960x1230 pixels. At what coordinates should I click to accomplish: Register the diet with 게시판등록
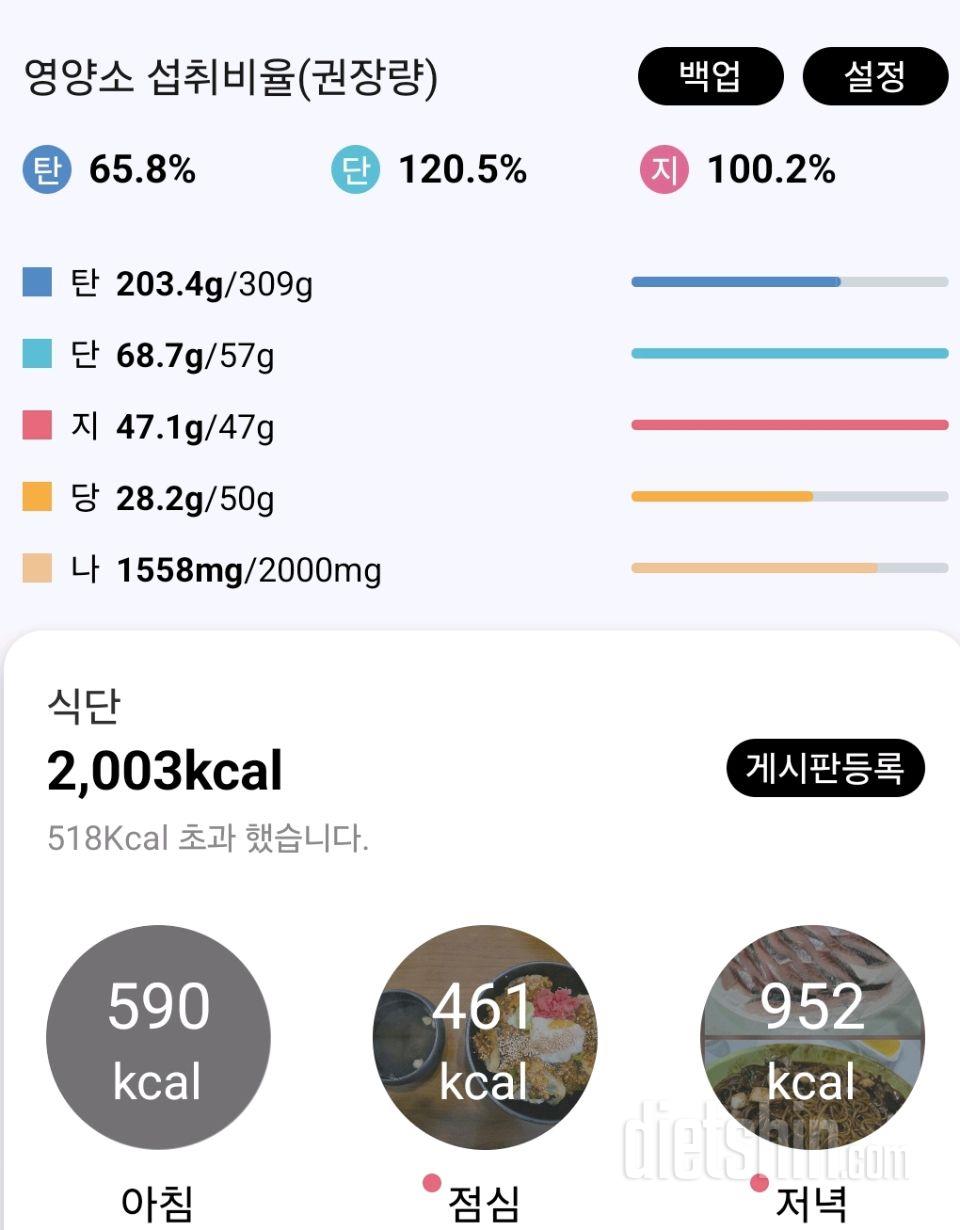pyautogui.click(x=825, y=768)
